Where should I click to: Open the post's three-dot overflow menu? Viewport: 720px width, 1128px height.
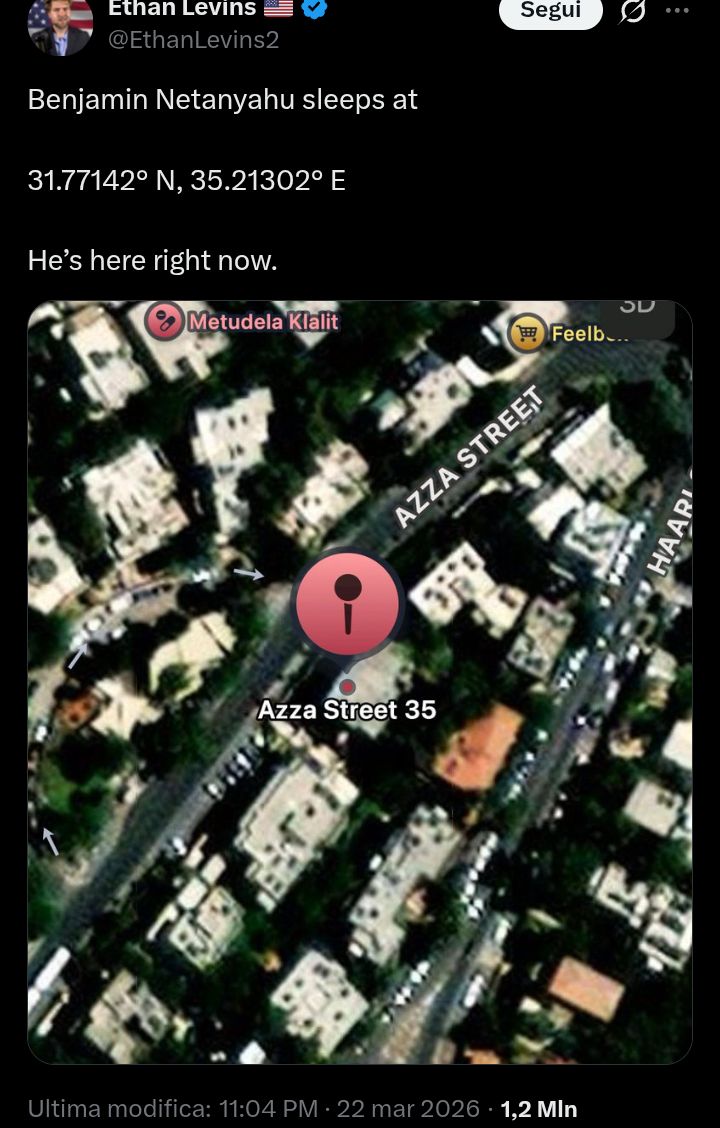coord(678,11)
